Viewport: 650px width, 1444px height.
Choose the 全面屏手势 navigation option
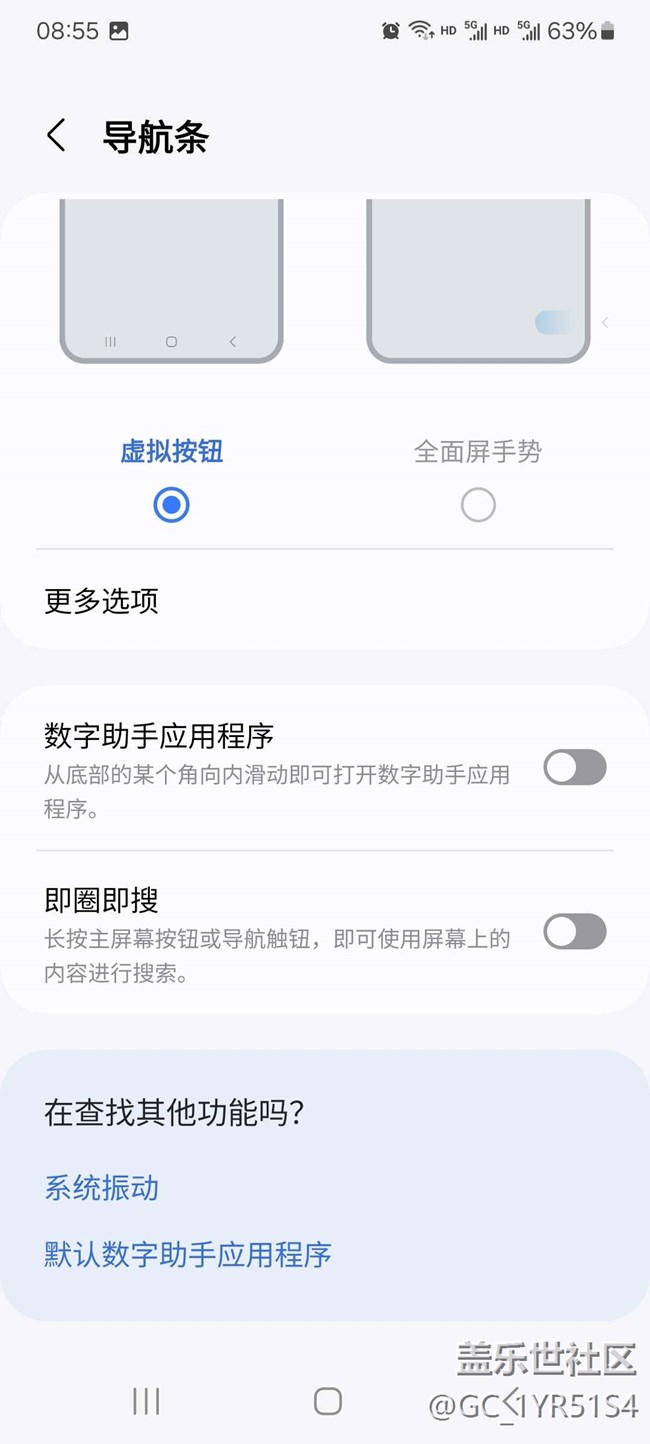pos(478,505)
